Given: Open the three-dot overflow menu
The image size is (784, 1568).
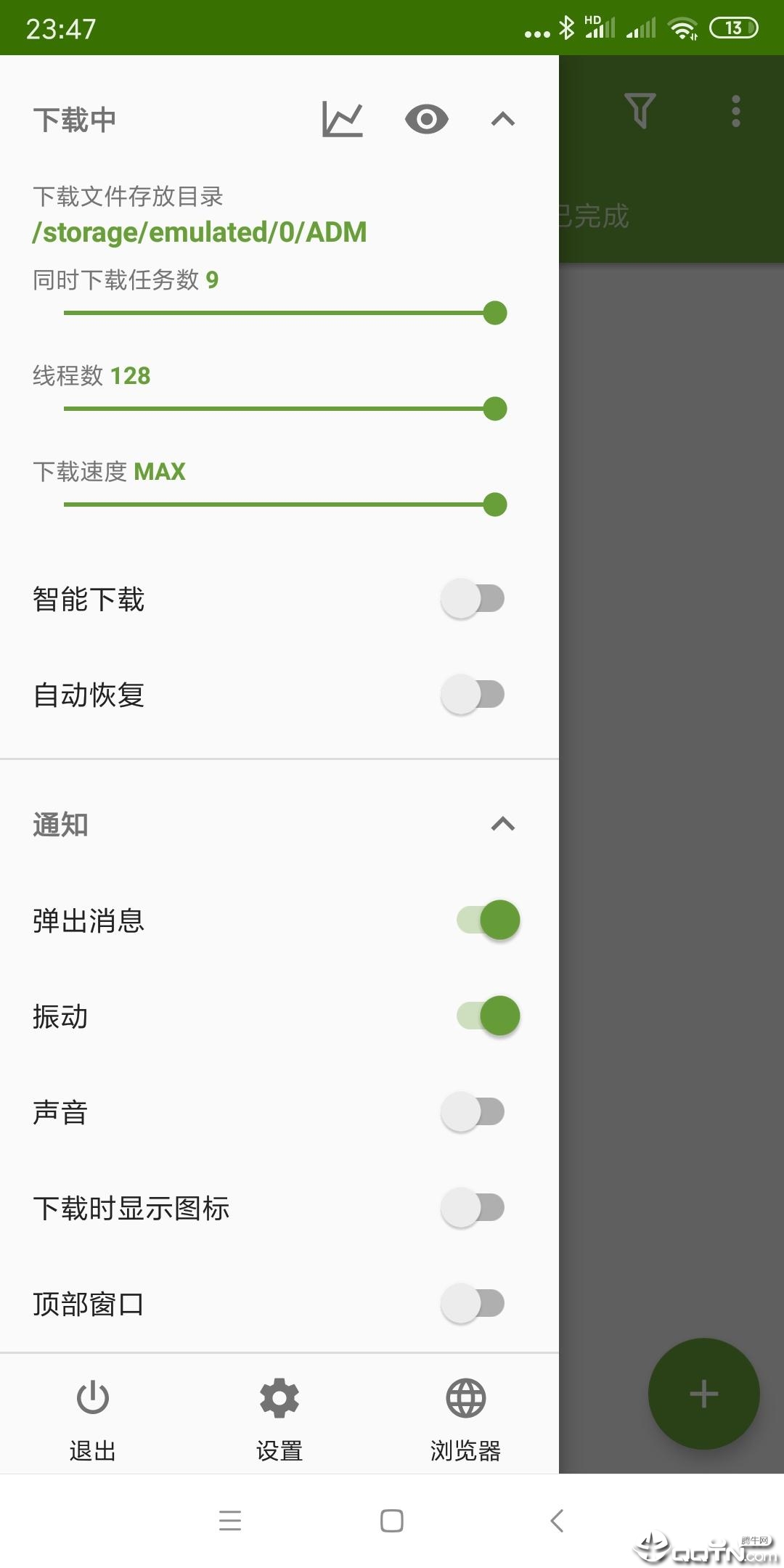Looking at the screenshot, I should [x=736, y=109].
